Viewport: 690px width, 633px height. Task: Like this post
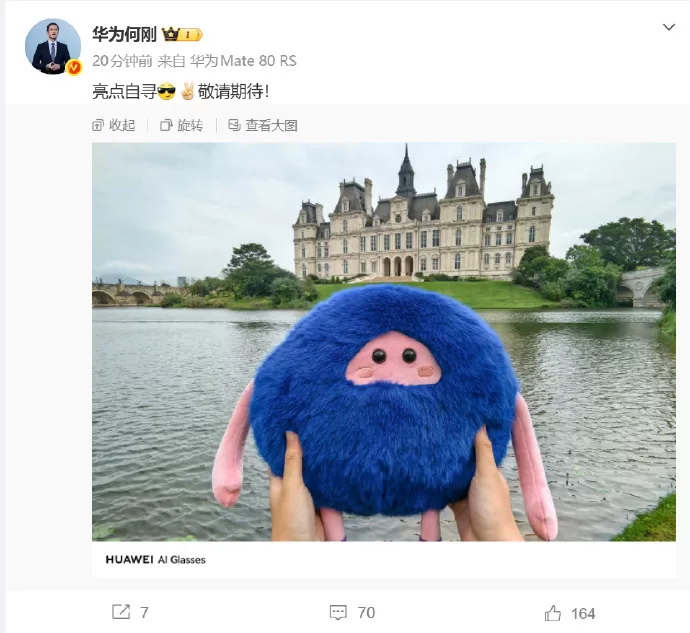tap(569, 612)
